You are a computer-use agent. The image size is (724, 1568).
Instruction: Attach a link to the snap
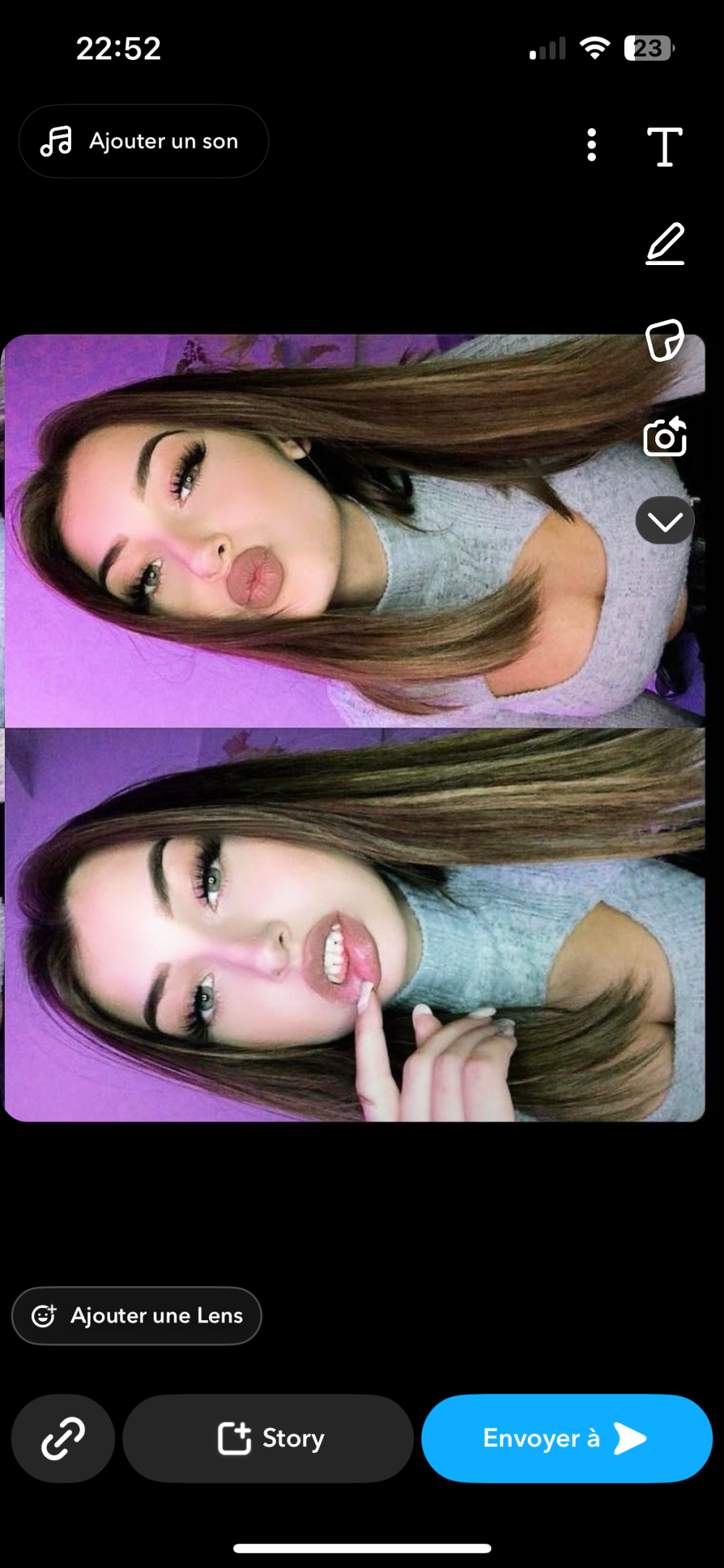pos(63,1438)
